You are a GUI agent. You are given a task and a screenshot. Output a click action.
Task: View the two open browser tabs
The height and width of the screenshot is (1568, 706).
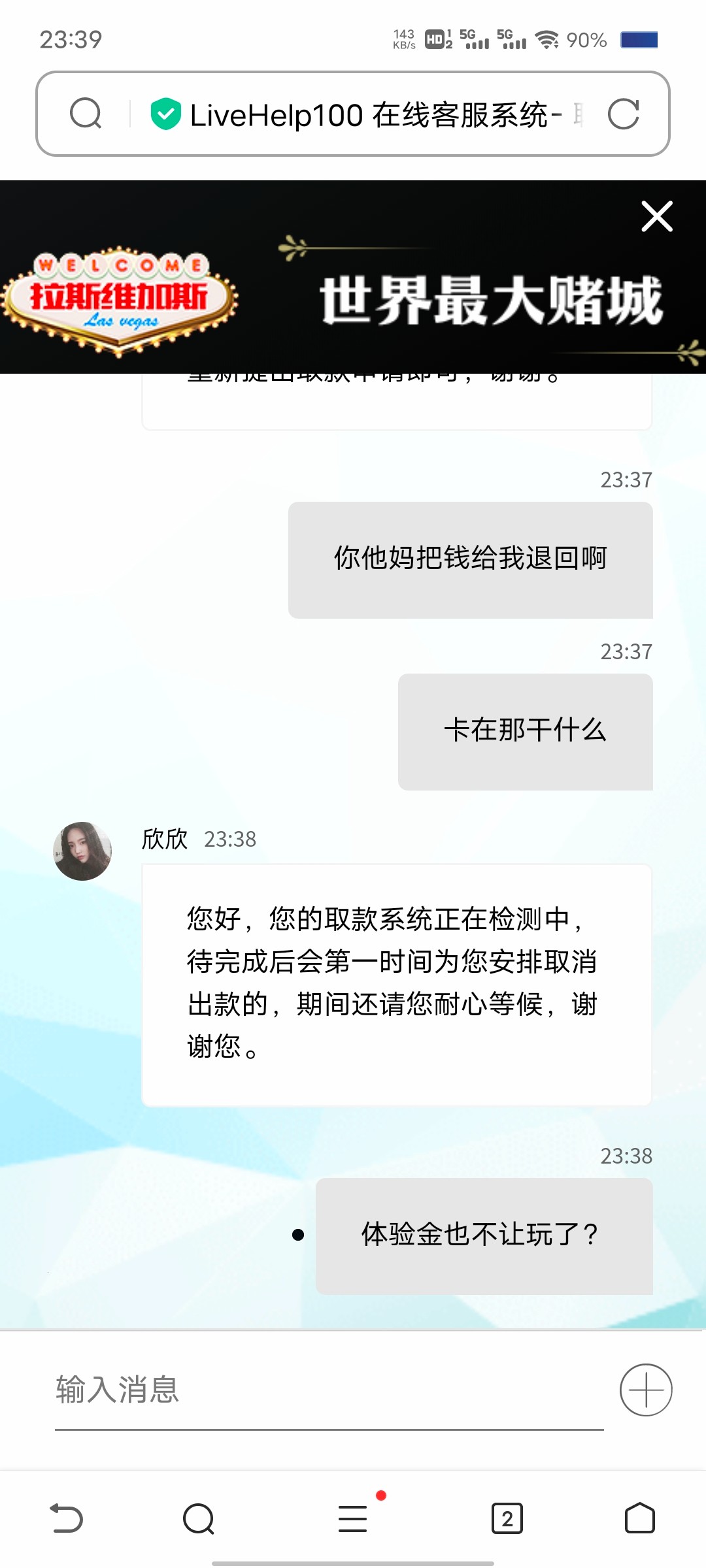point(507,1518)
